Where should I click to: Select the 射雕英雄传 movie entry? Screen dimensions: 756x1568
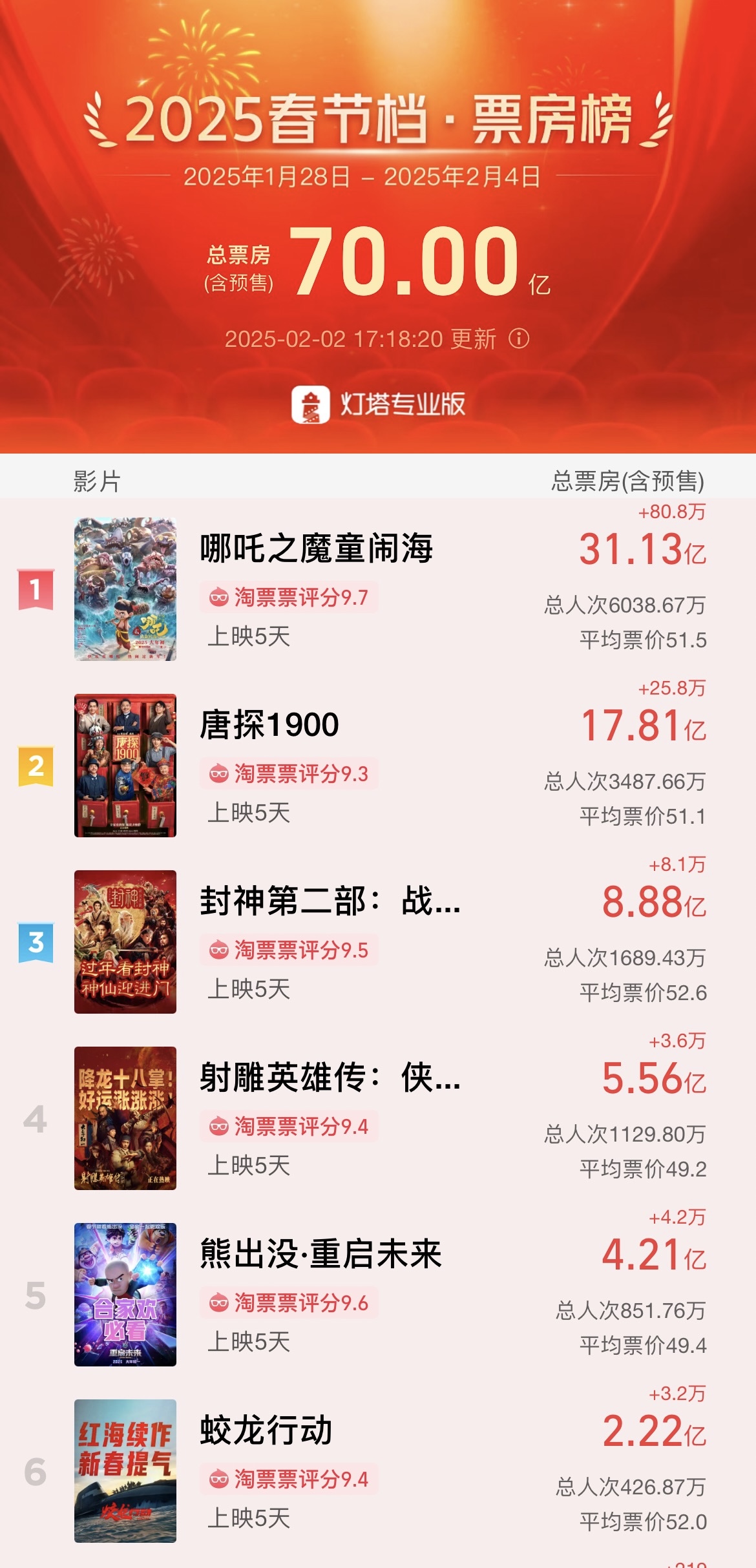click(x=330, y=1078)
